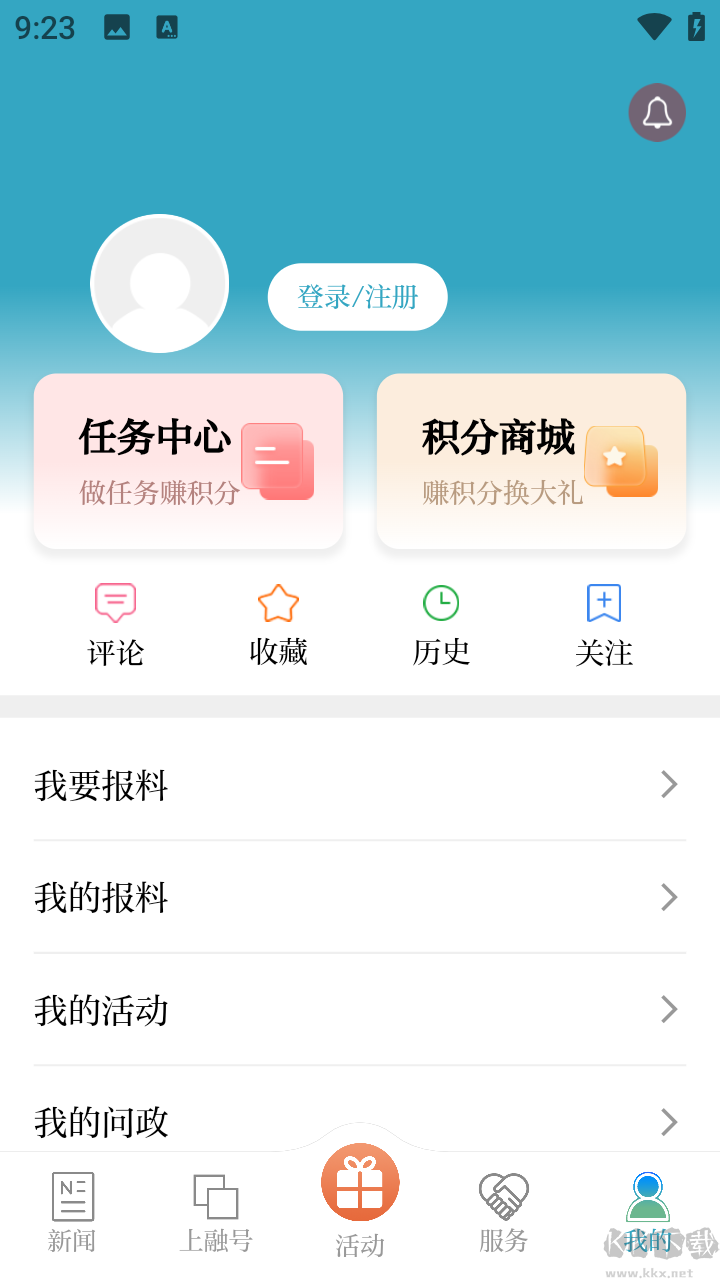Tap the 登录/注册 button
This screenshot has width=720, height=1280.
click(x=357, y=297)
